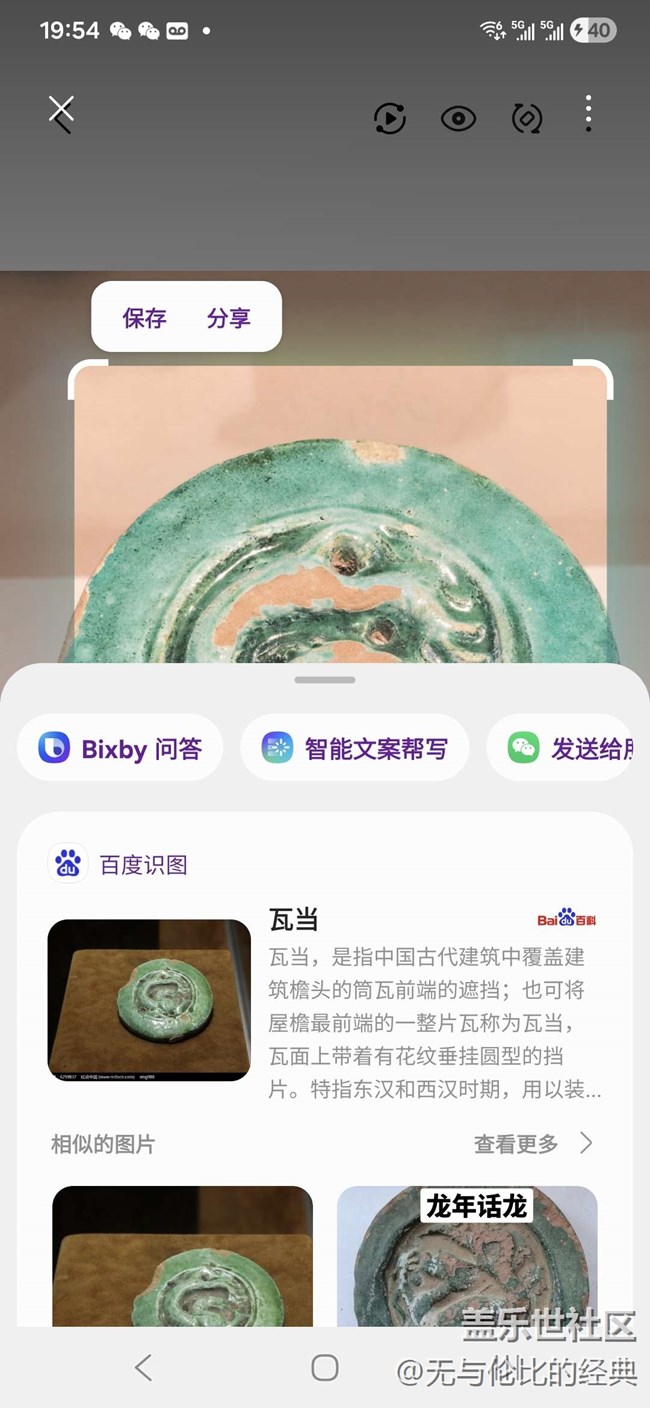
Task: Go to the home screen
Action: click(325, 1367)
